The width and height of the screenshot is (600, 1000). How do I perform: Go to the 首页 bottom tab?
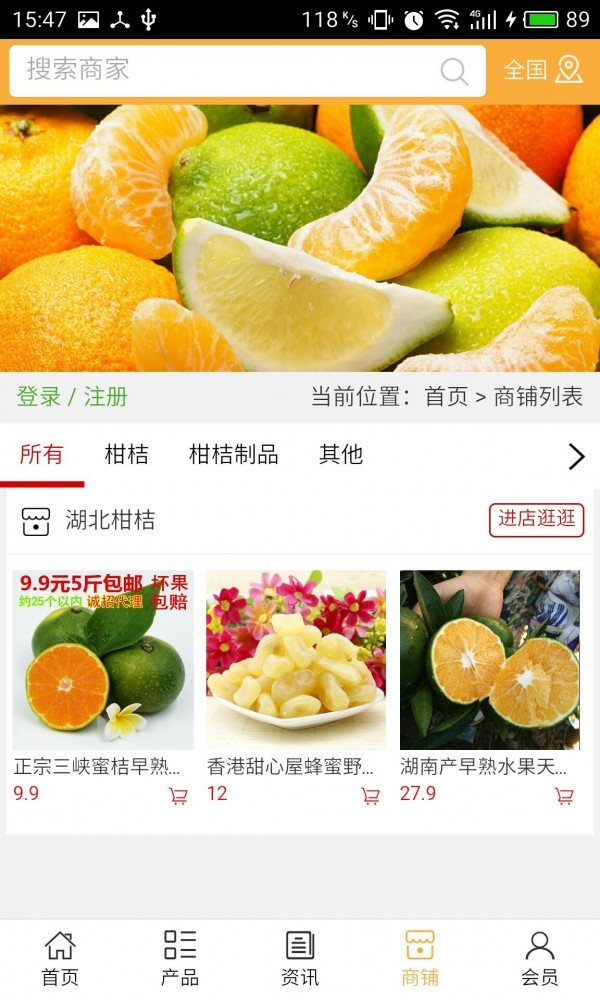[x=60, y=958]
